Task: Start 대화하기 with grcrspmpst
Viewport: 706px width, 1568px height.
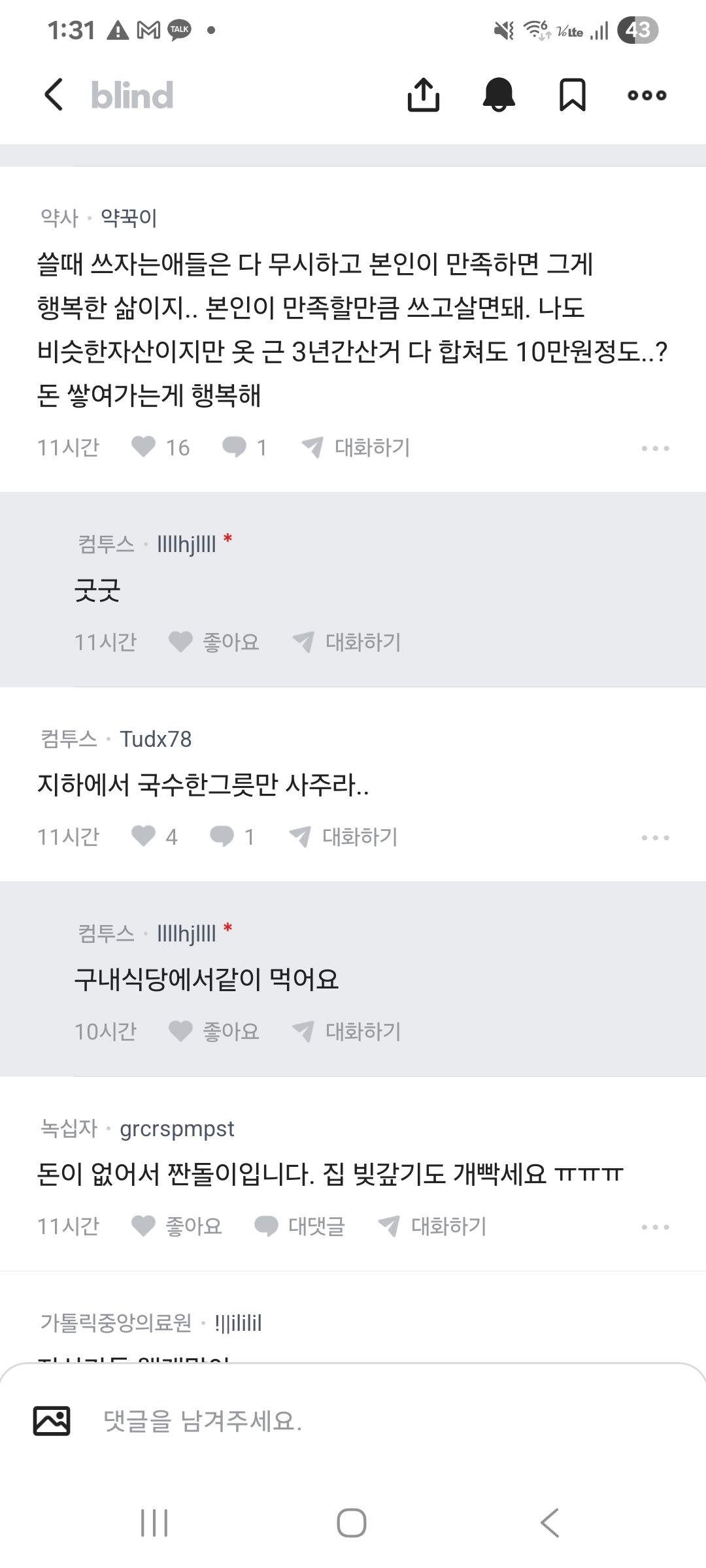Action: point(432,1226)
